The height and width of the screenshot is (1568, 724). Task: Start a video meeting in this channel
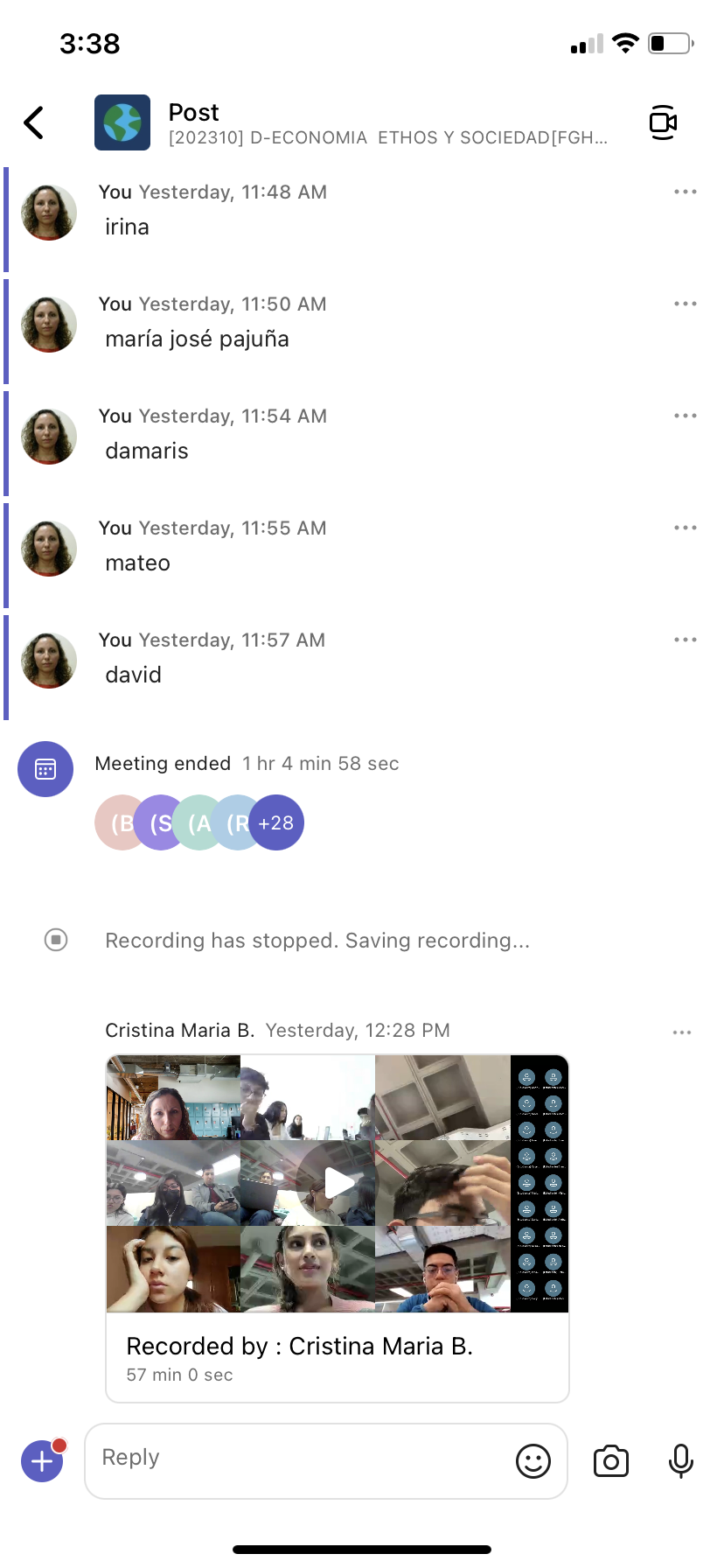(663, 122)
